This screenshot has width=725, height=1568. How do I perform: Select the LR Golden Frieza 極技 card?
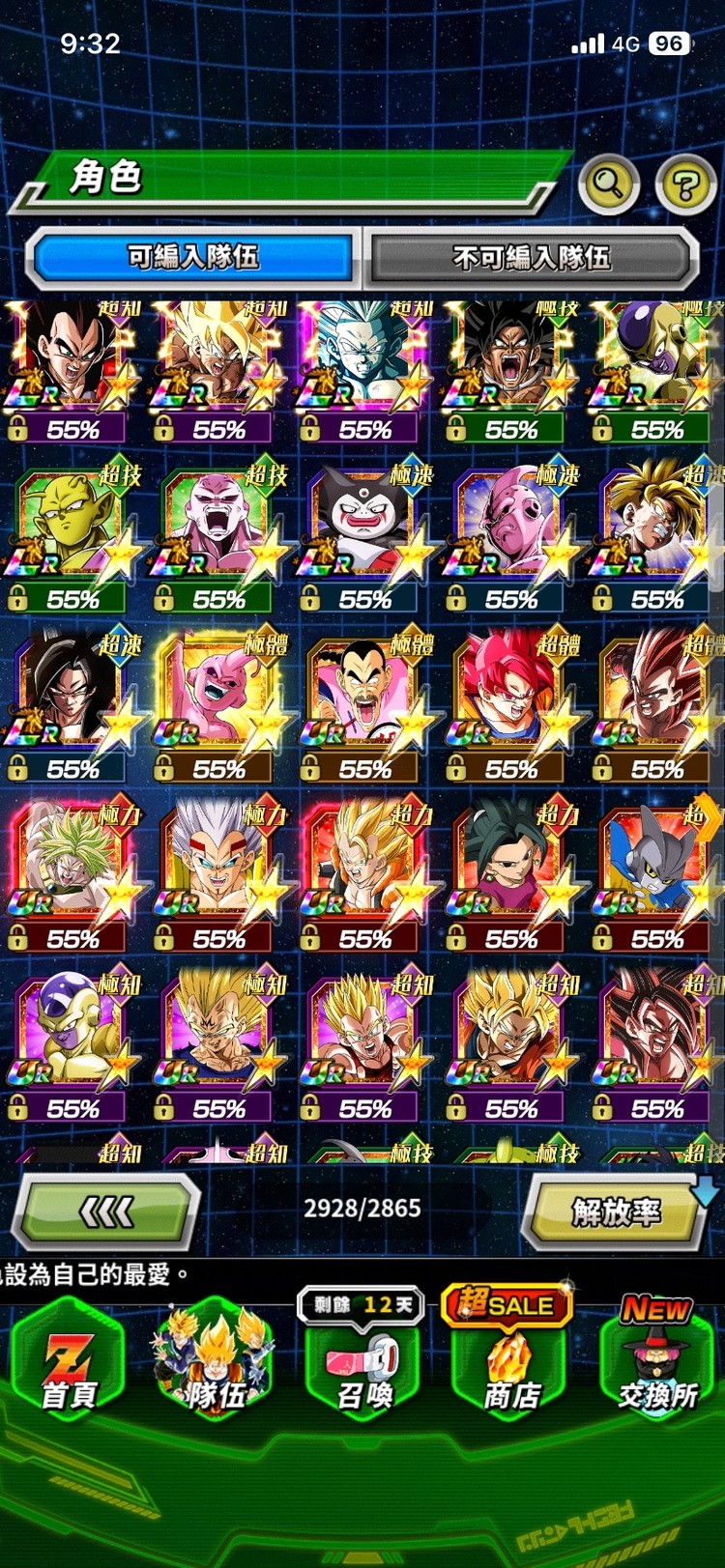pyautogui.click(x=657, y=367)
